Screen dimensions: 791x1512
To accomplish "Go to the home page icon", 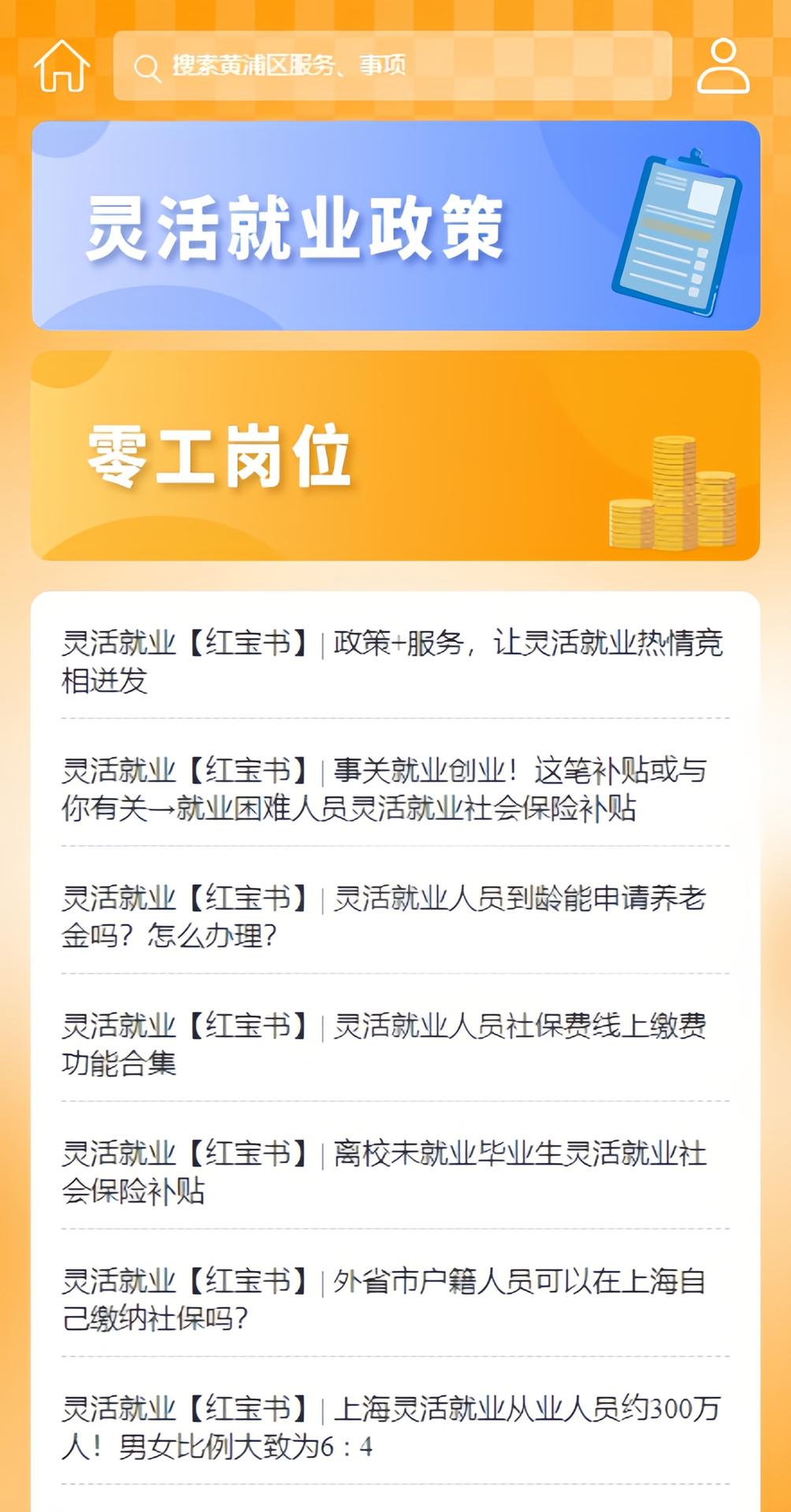I will pos(61,66).
